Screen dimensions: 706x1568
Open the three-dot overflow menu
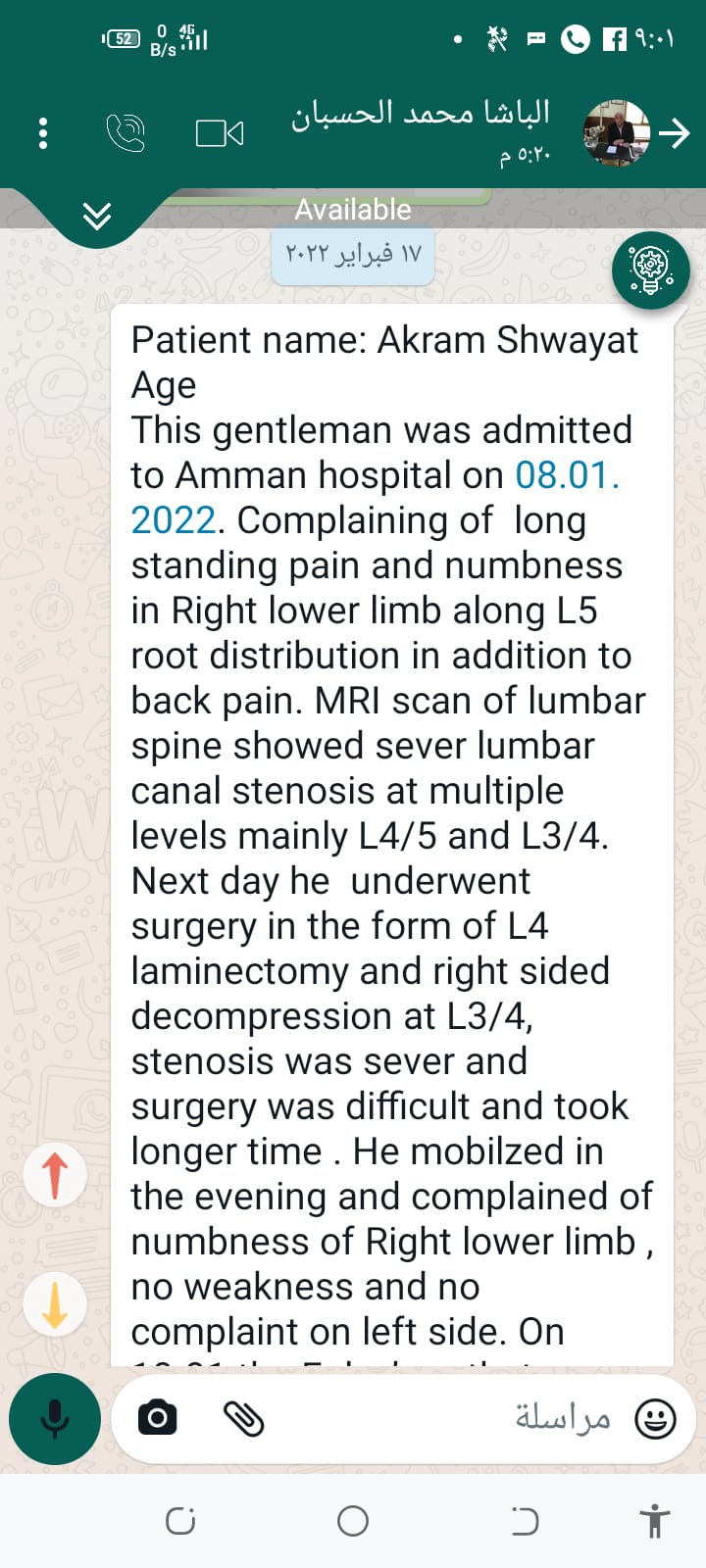coord(43,133)
